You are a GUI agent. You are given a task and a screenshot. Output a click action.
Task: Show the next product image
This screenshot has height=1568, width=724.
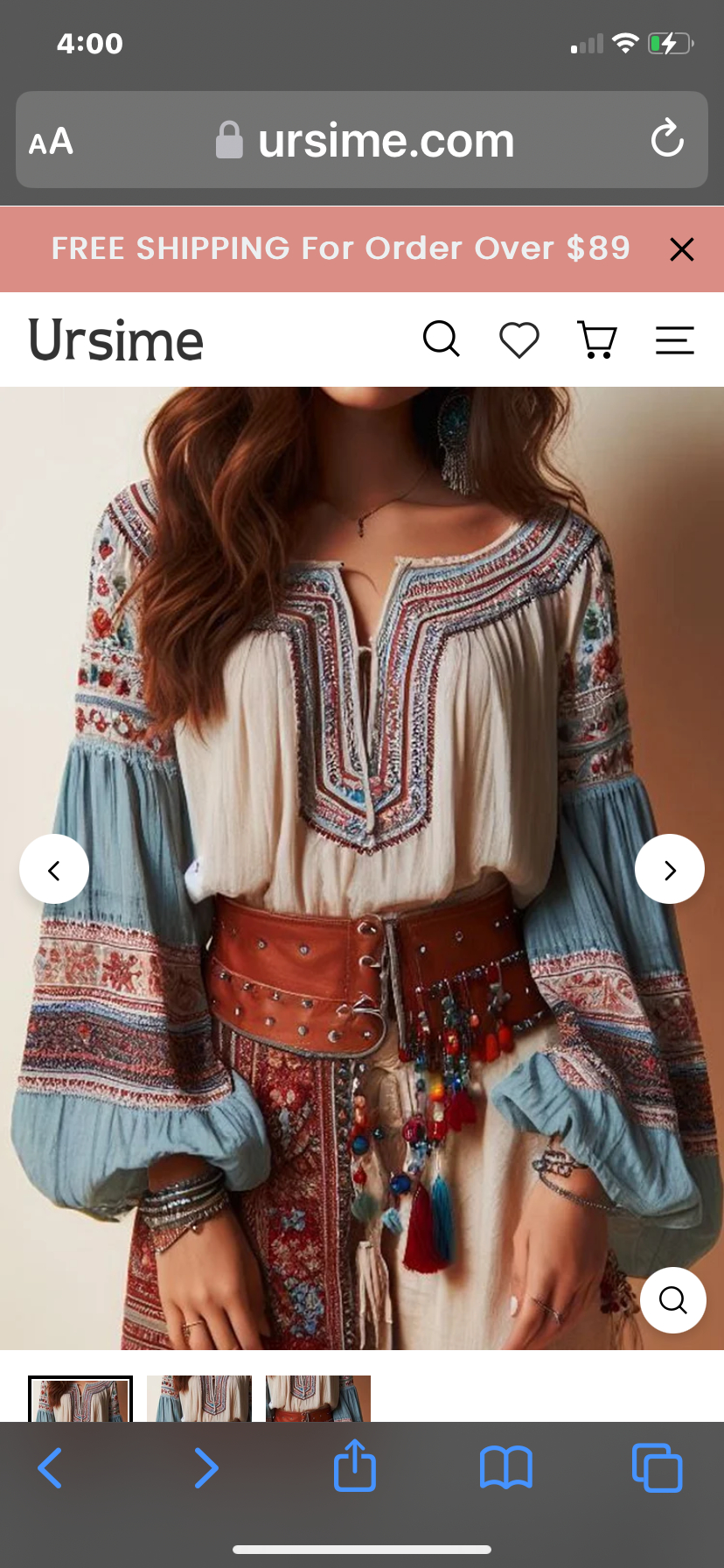(670, 870)
